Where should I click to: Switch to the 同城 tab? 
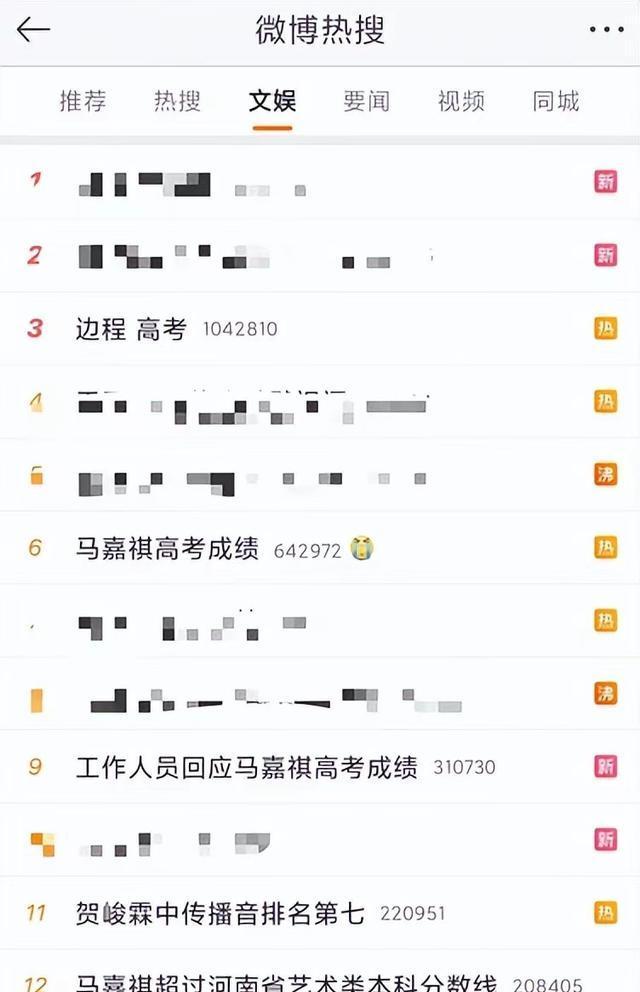click(556, 101)
